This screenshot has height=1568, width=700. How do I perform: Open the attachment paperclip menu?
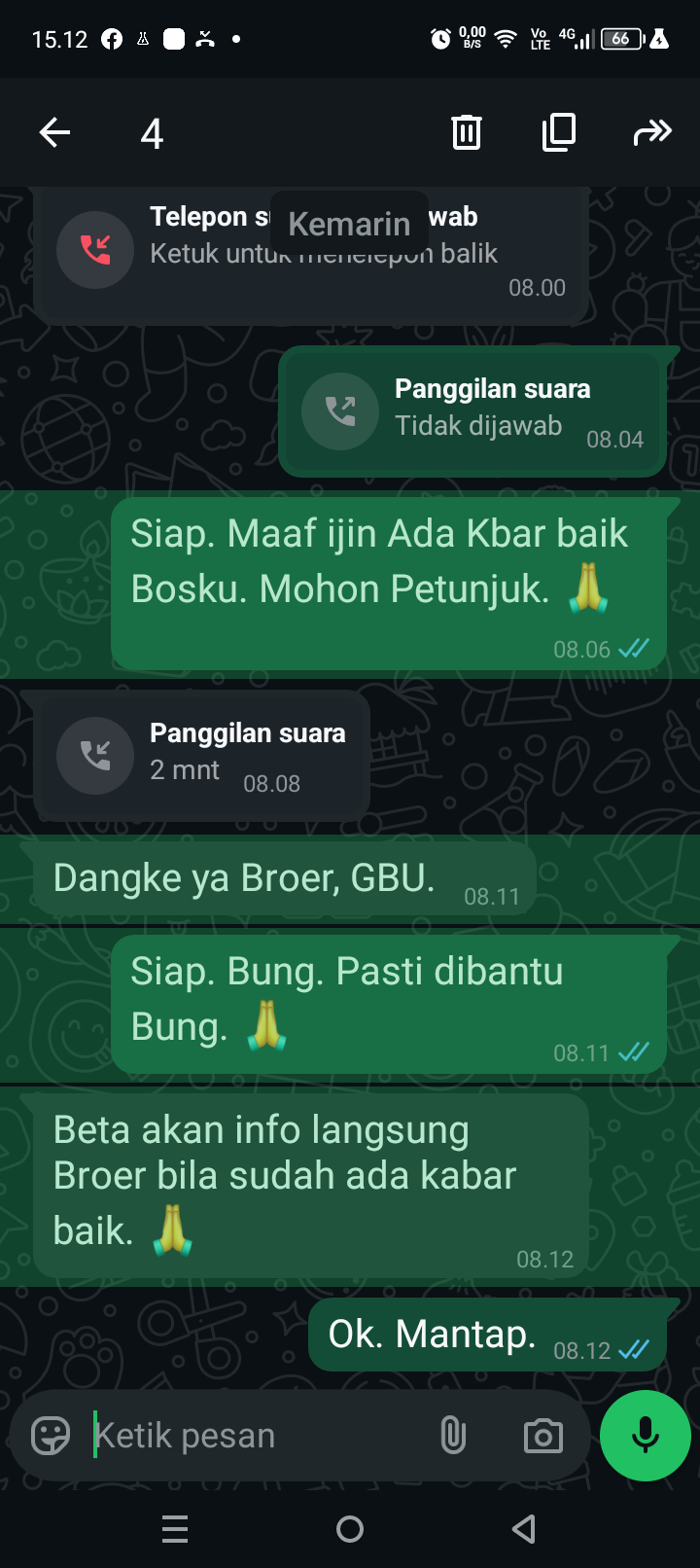[x=453, y=1436]
